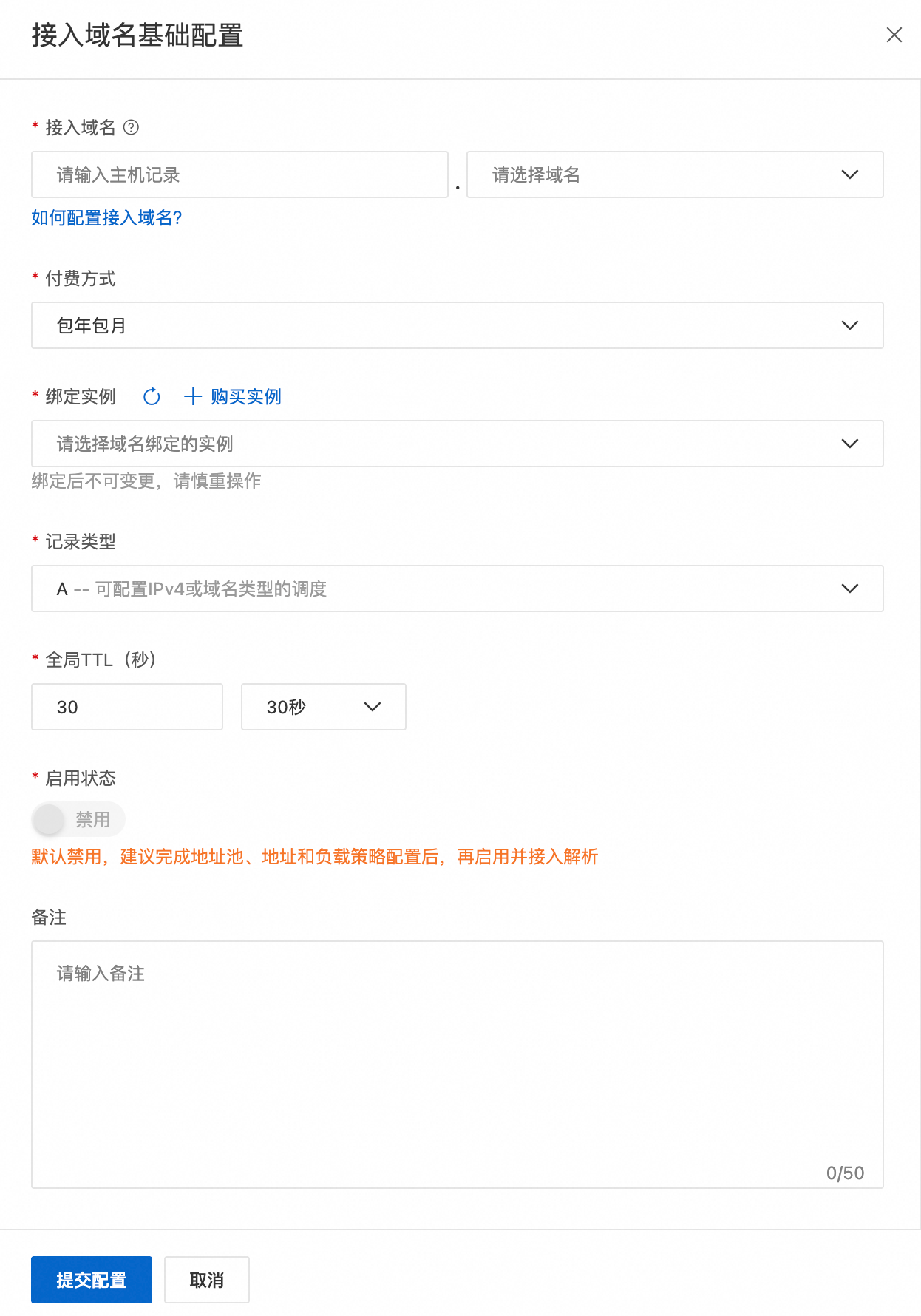This screenshot has width=921, height=1316.
Task: Open the 接入域名 help icon
Action: tap(131, 128)
